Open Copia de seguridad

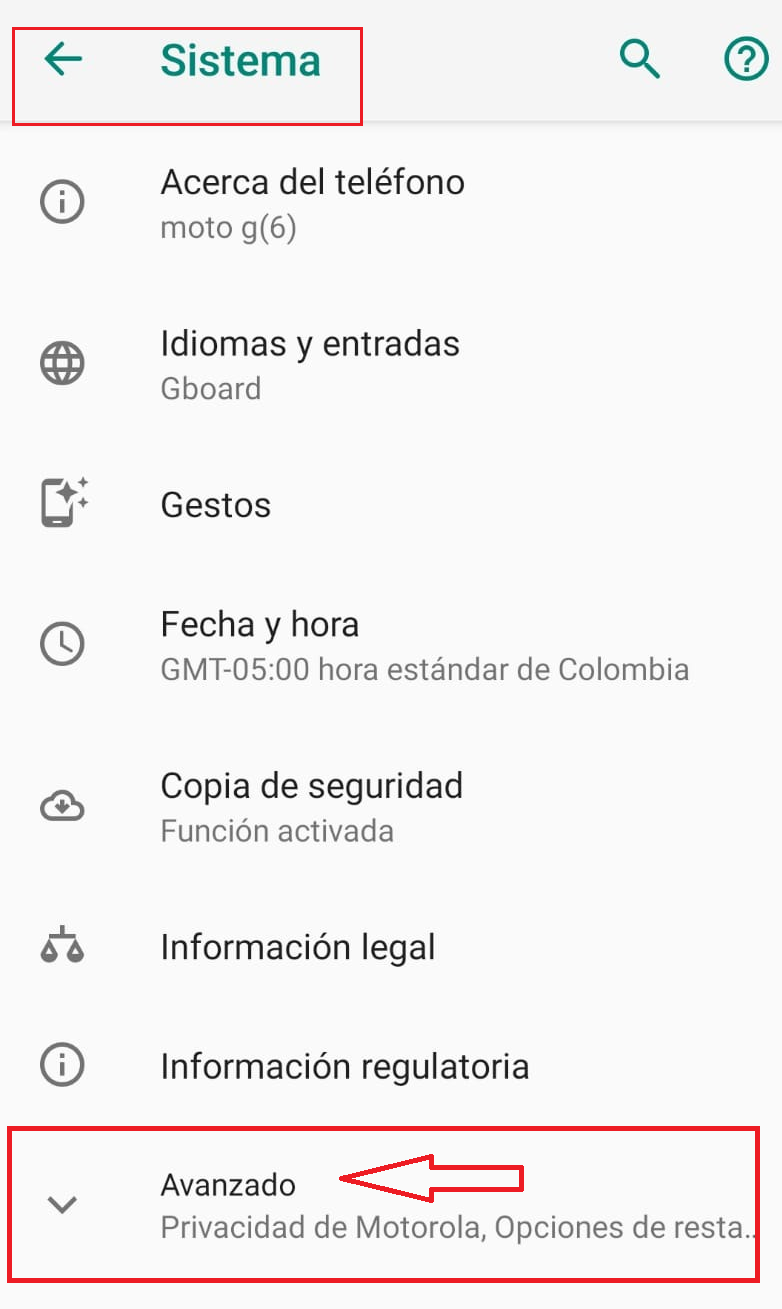391,806
